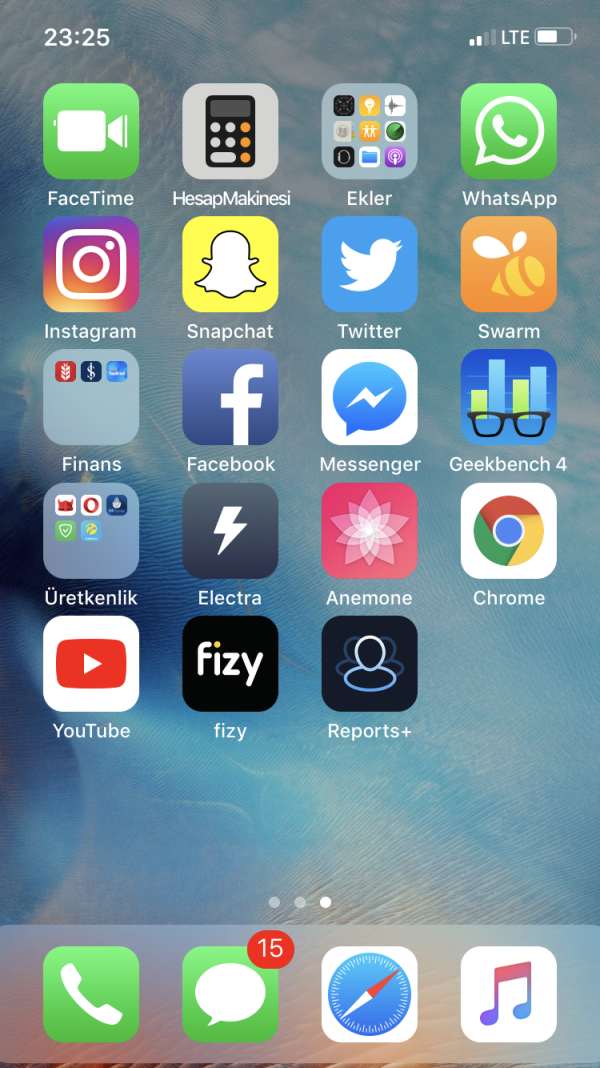
Task: Open YouTube
Action: tap(91, 663)
